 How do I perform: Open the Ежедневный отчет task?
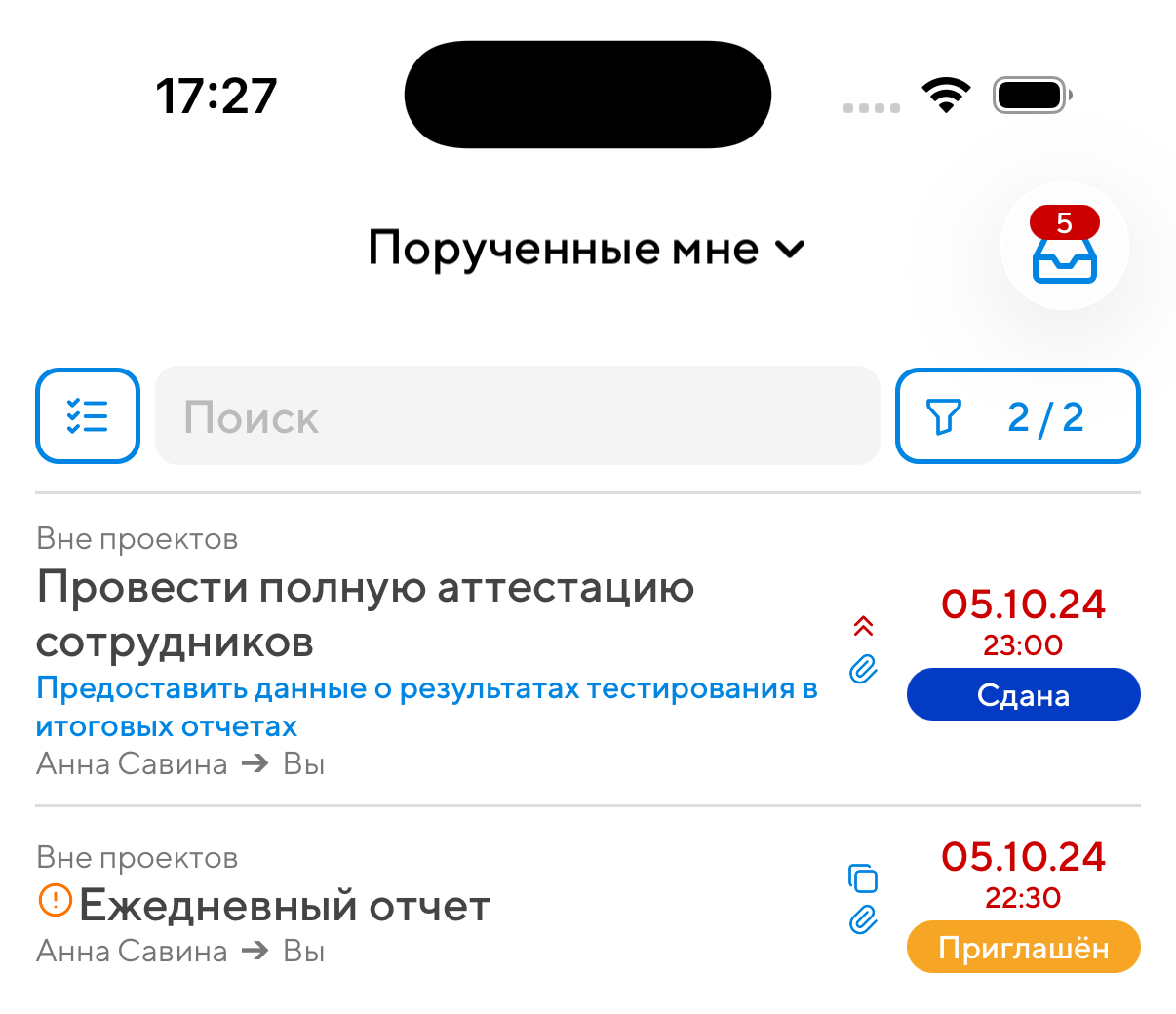[x=284, y=906]
